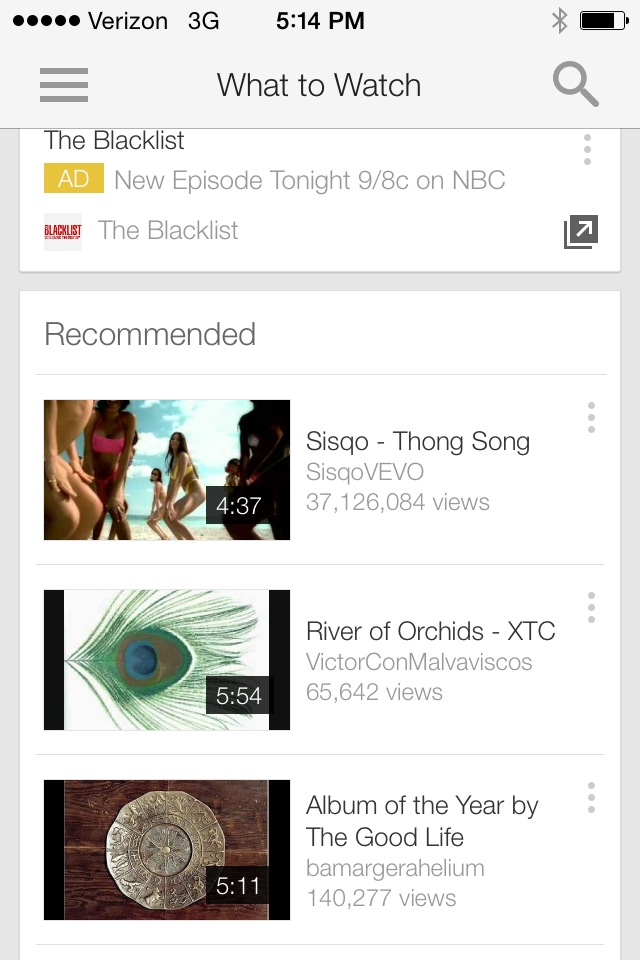Open The Blacklist ad external link
This screenshot has height=960, width=640.
tap(580, 232)
